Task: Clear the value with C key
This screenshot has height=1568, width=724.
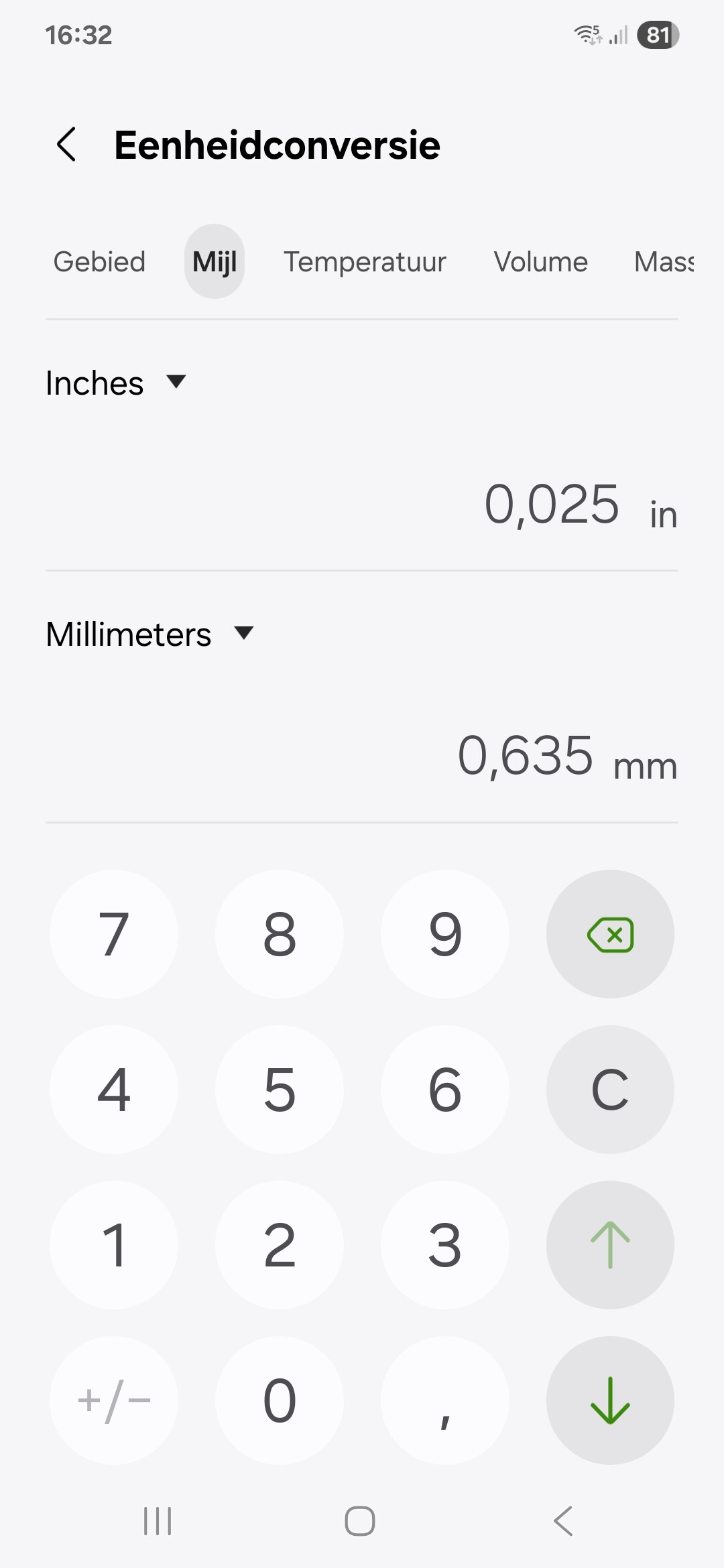Action: click(610, 1090)
